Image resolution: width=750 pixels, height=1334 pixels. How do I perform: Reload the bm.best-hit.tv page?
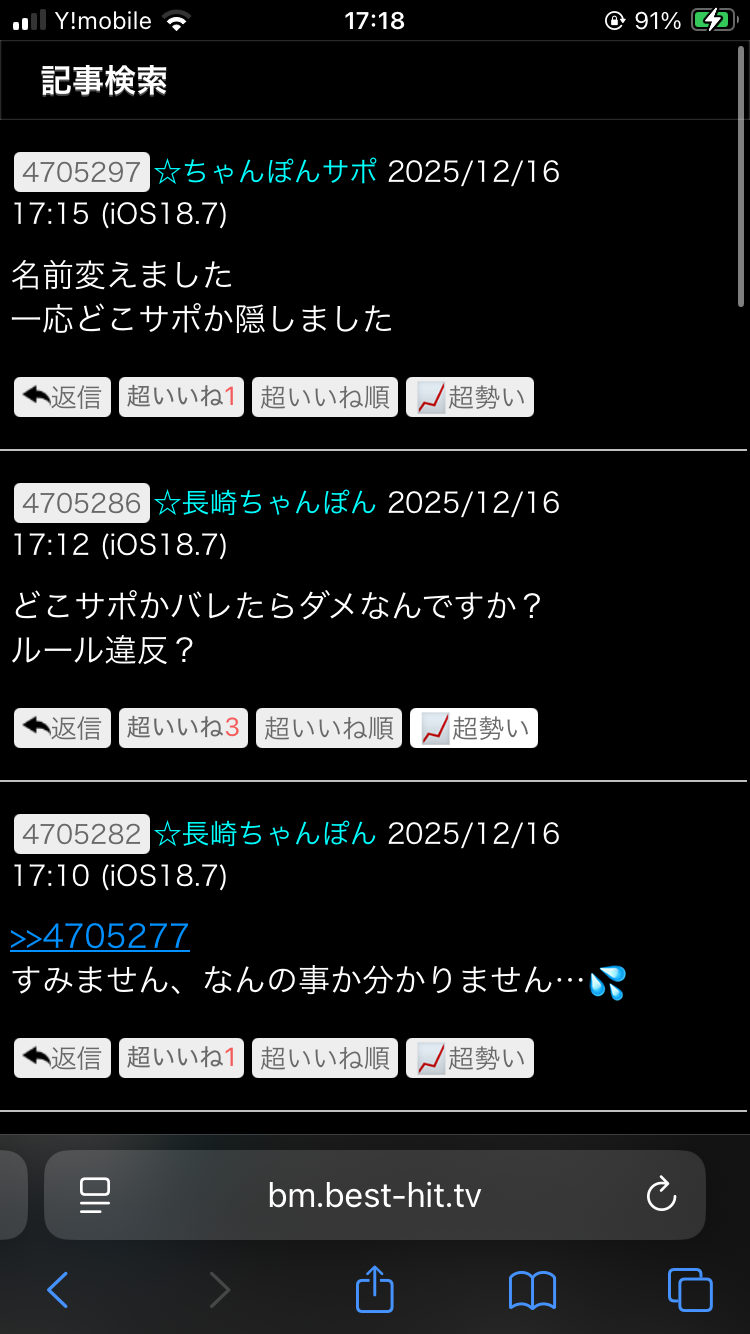(661, 1194)
